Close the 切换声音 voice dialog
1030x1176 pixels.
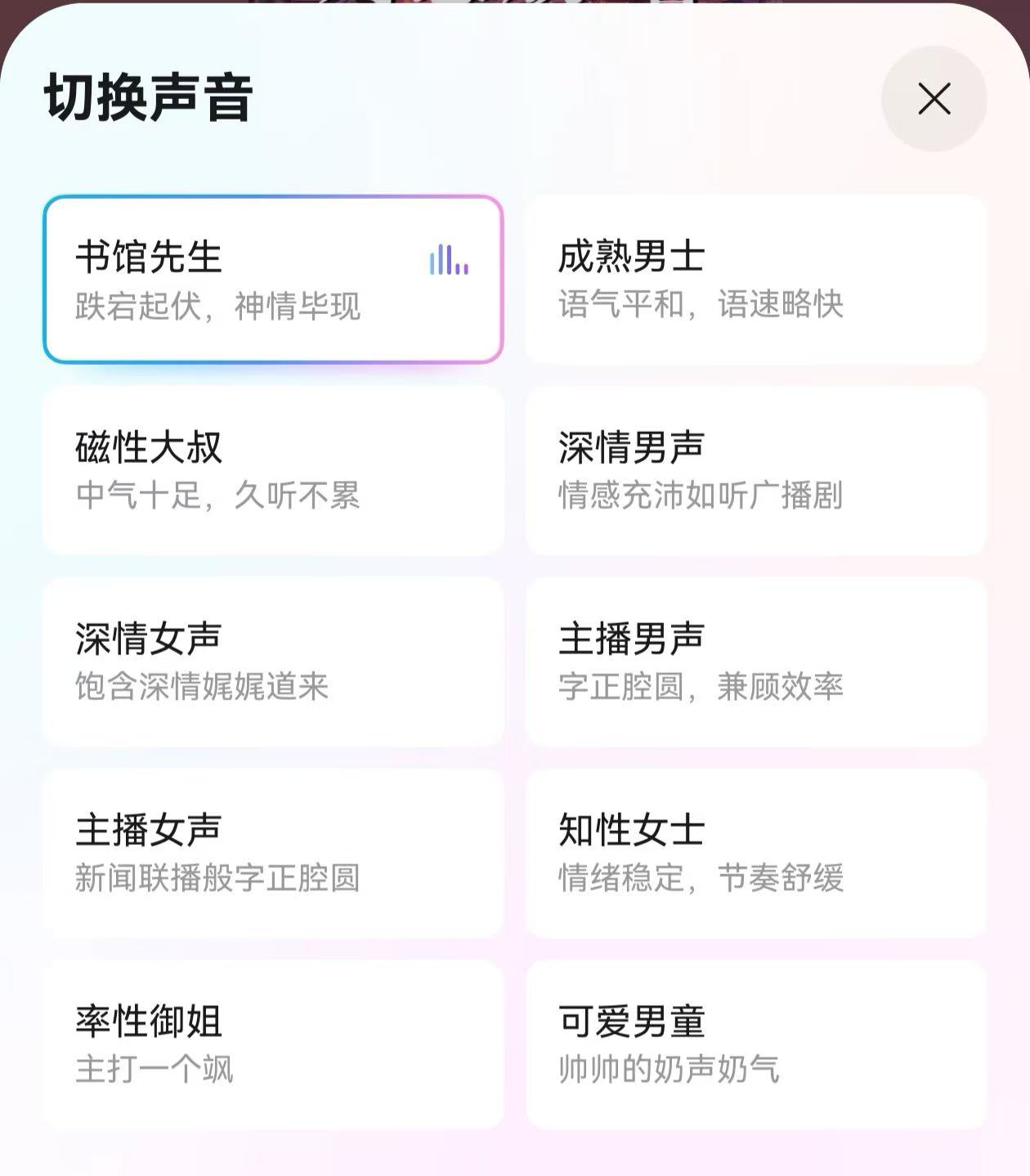coord(934,98)
